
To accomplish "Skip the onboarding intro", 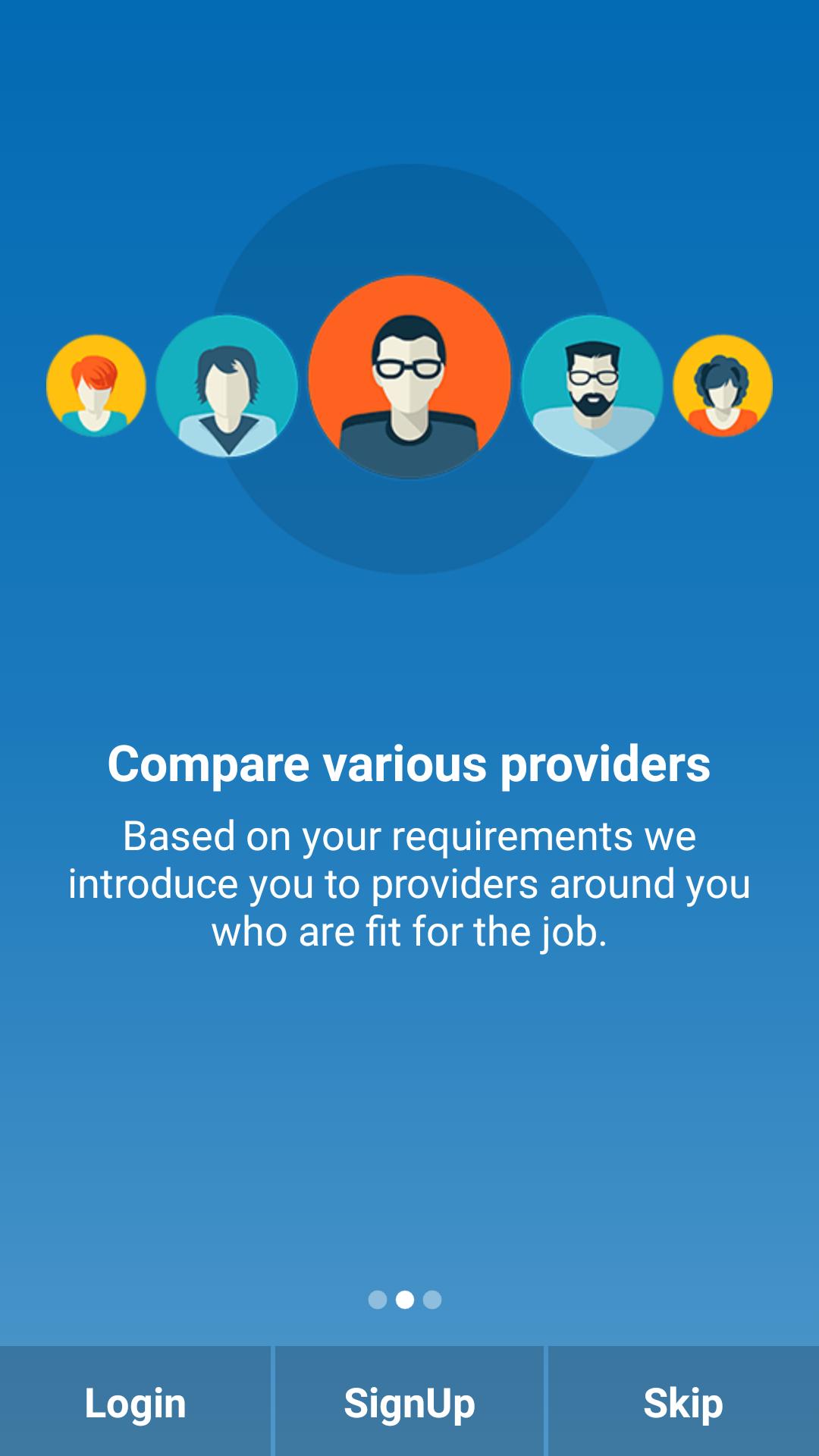I will click(x=683, y=1402).
